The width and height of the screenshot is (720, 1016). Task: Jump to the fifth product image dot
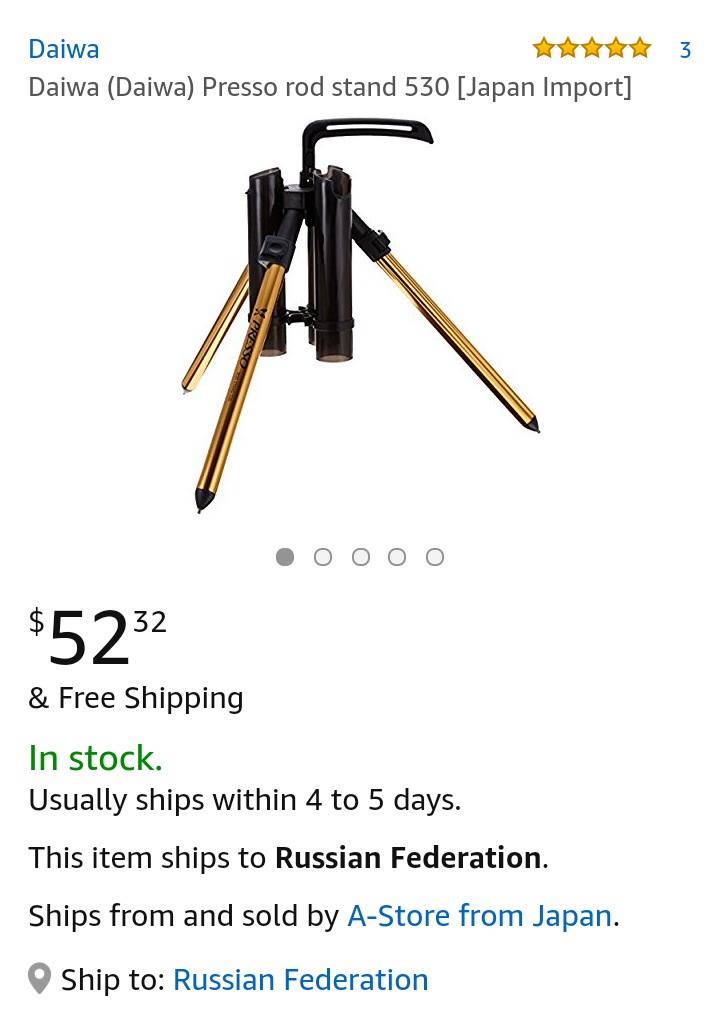435,557
